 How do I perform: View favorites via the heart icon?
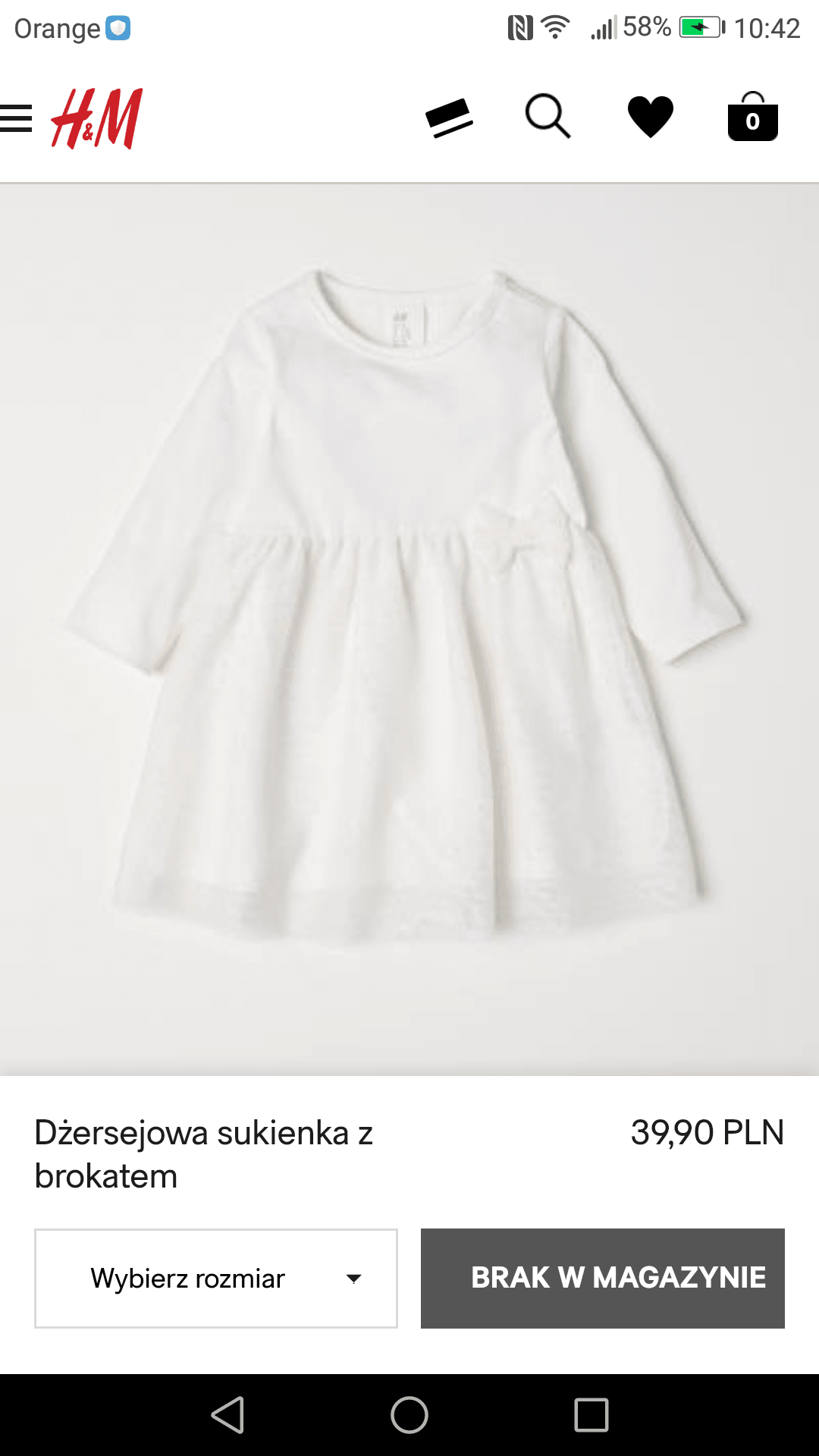[650, 118]
